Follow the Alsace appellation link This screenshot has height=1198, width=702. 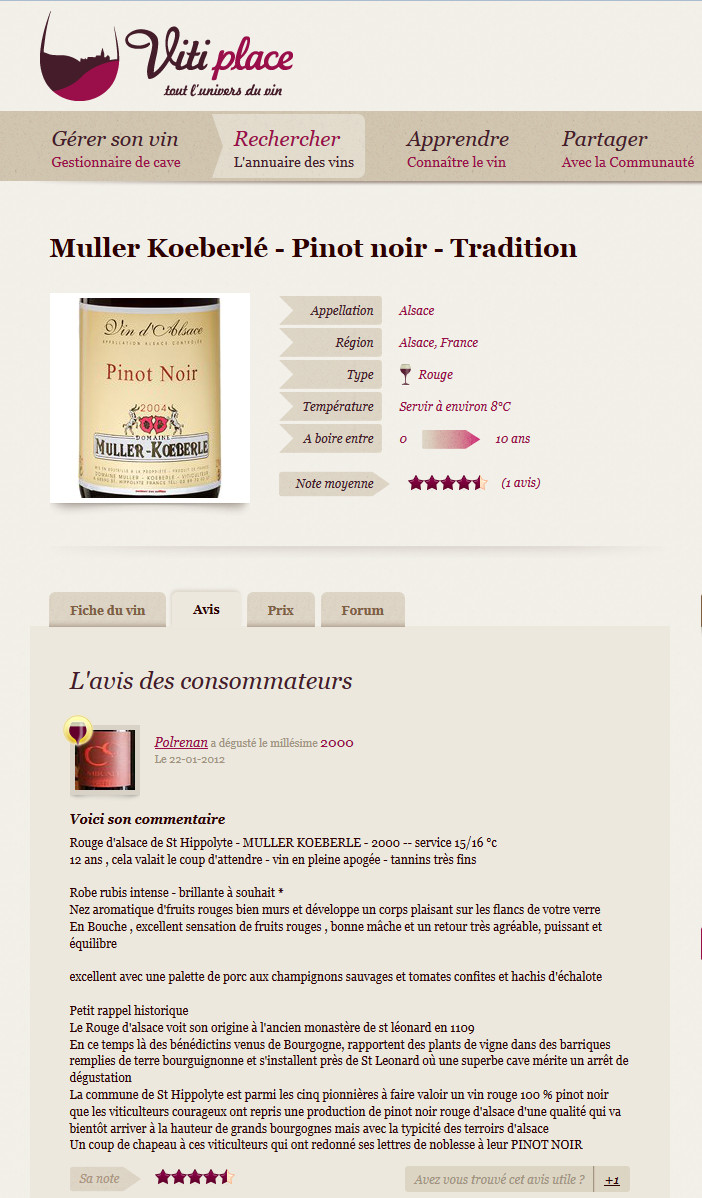[416, 311]
